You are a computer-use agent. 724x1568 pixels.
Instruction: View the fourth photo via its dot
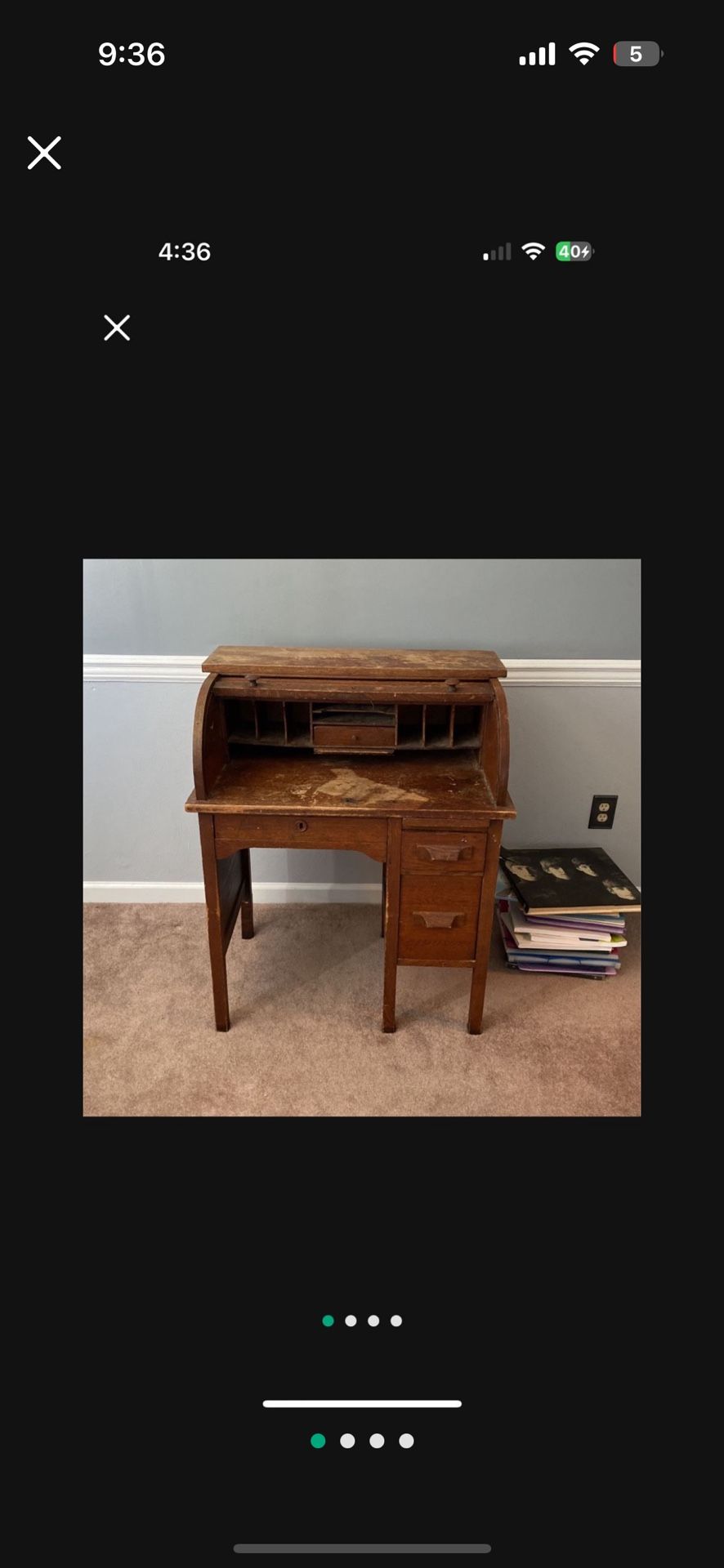(x=404, y=1440)
